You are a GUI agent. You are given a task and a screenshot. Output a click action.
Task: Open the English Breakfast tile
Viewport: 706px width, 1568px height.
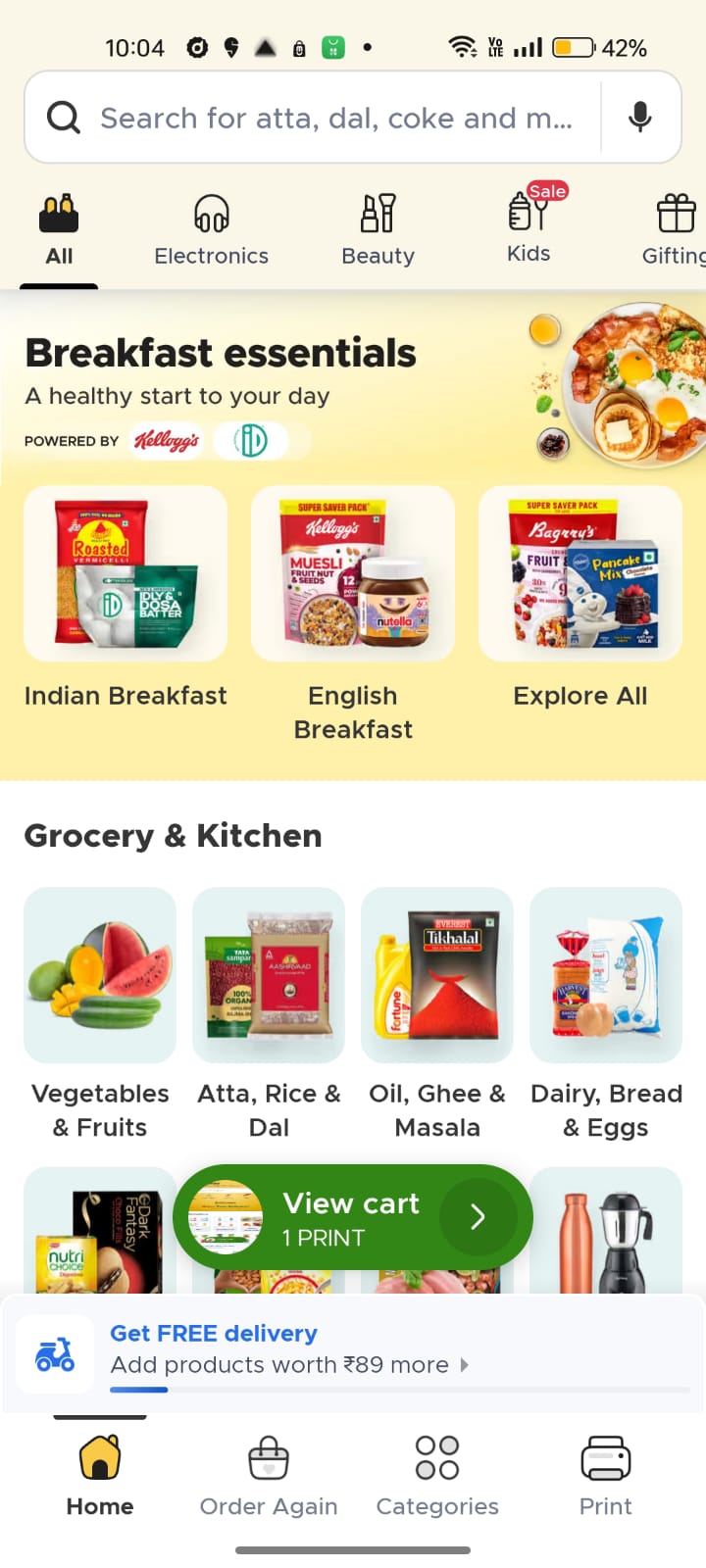(353, 614)
